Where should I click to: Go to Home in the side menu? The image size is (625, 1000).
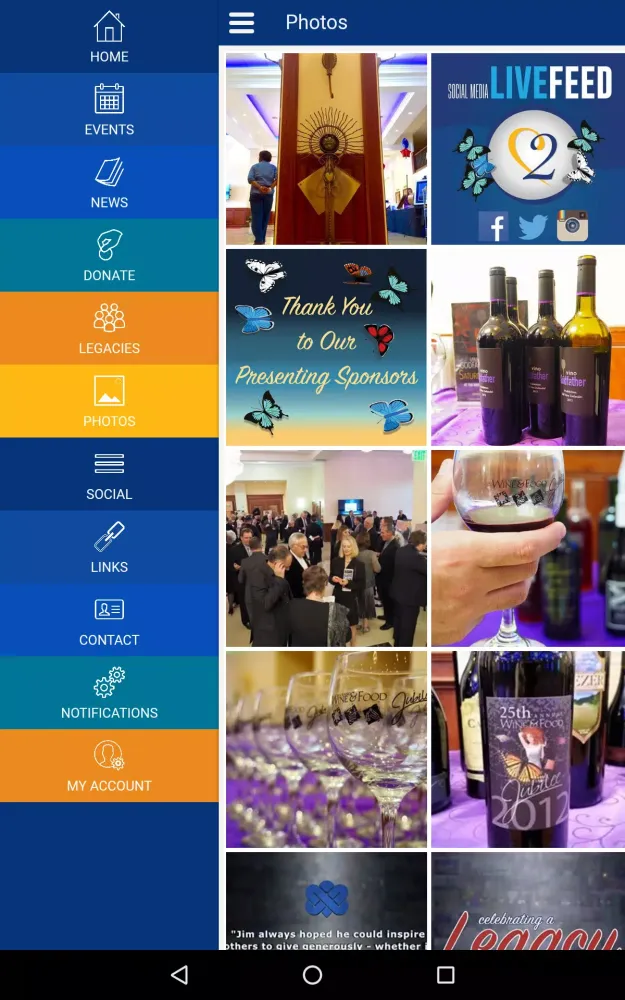coord(109,37)
